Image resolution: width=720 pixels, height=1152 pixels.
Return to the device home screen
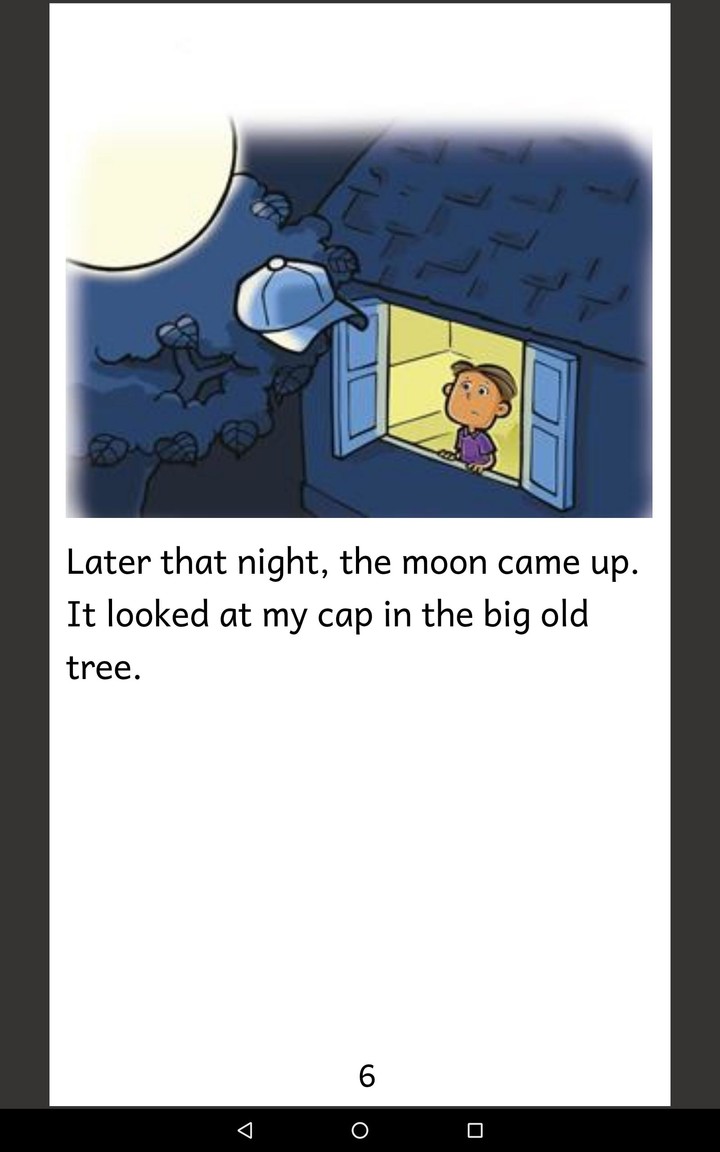click(x=360, y=1130)
